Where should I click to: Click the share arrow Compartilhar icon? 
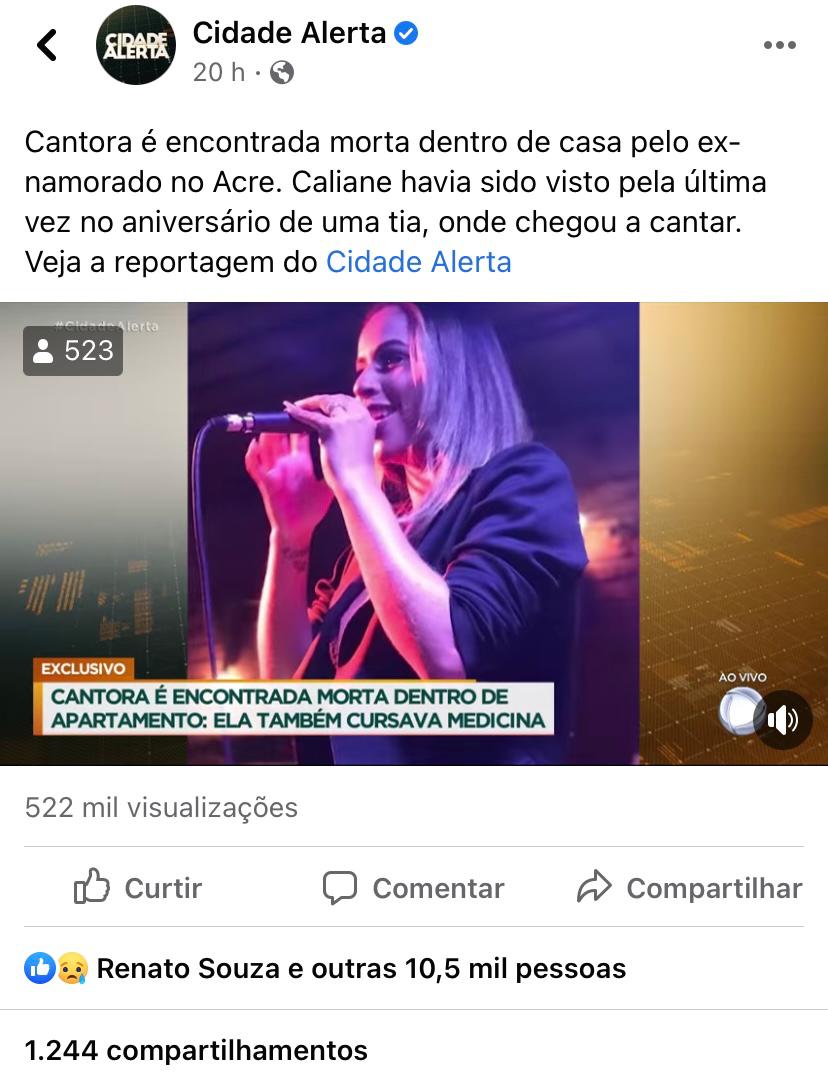point(596,887)
